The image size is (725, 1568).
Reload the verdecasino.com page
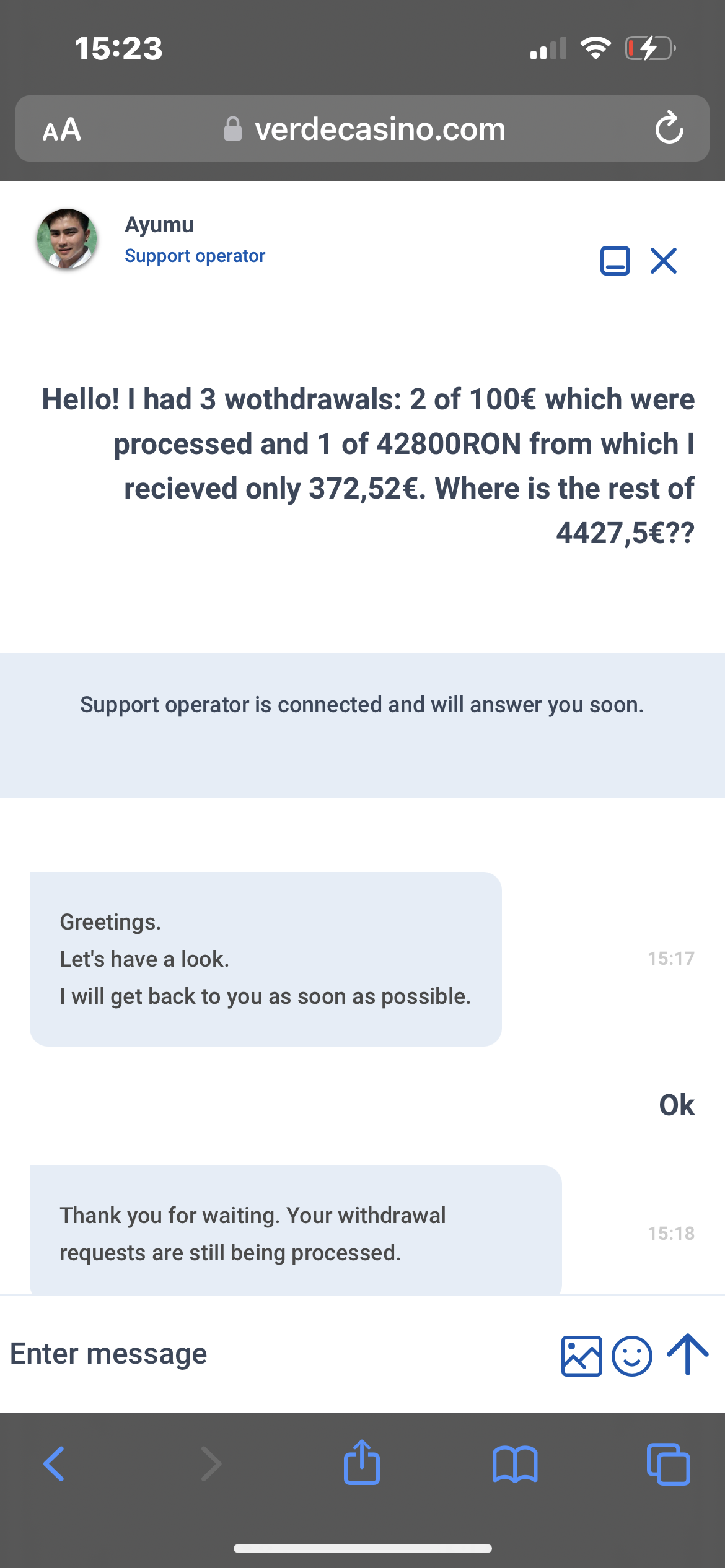(x=669, y=128)
